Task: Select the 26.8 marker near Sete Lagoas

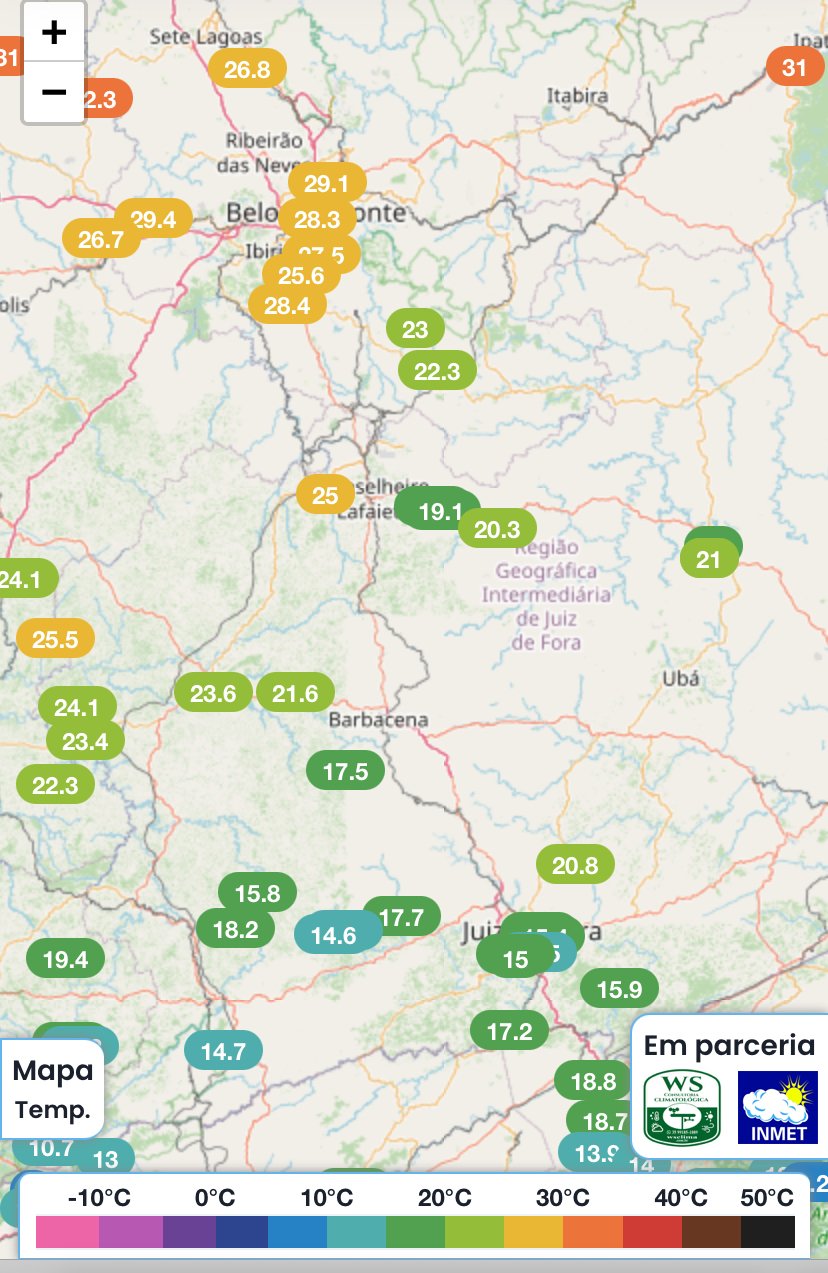Action: coord(247,69)
